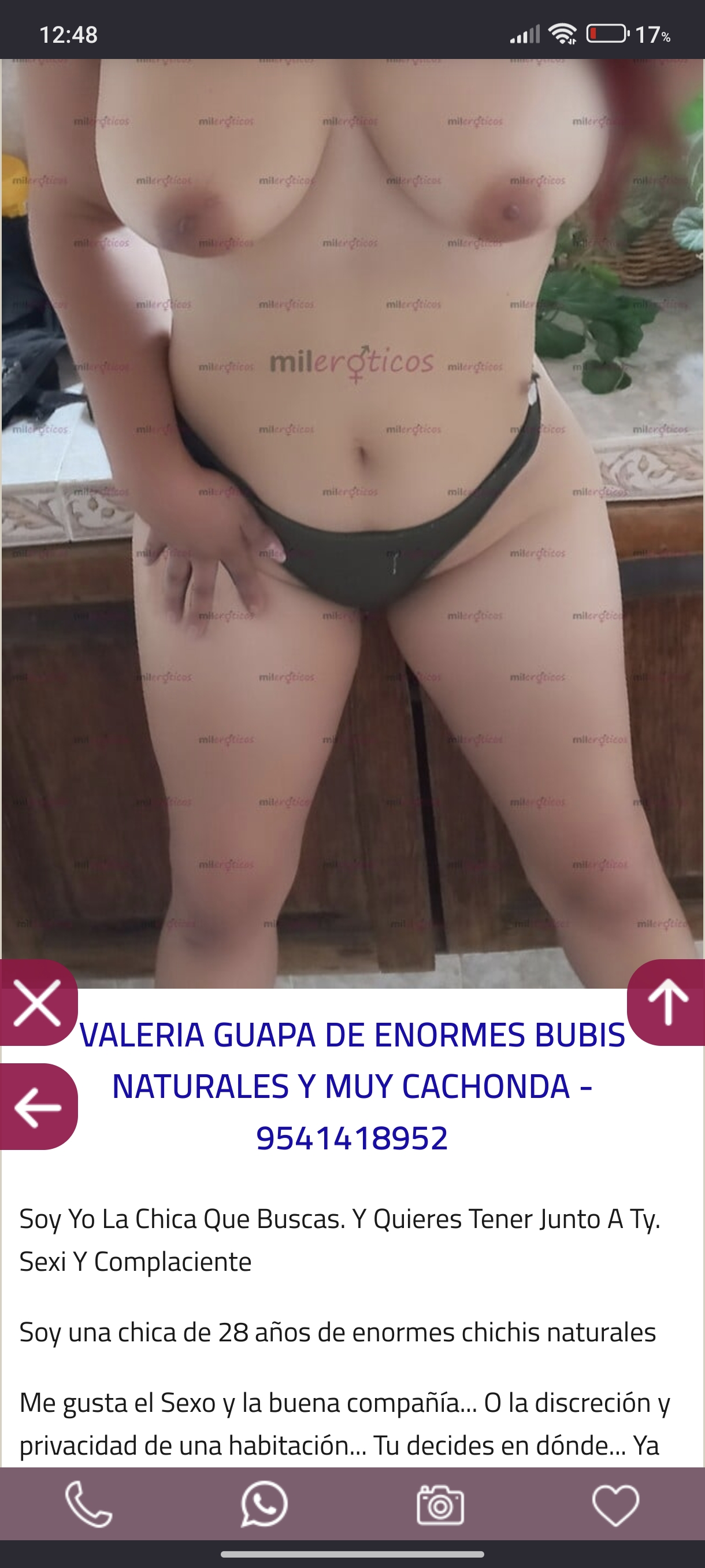Tap the up arrow to jump to top
705x1568 pixels.
pyautogui.click(x=667, y=1003)
